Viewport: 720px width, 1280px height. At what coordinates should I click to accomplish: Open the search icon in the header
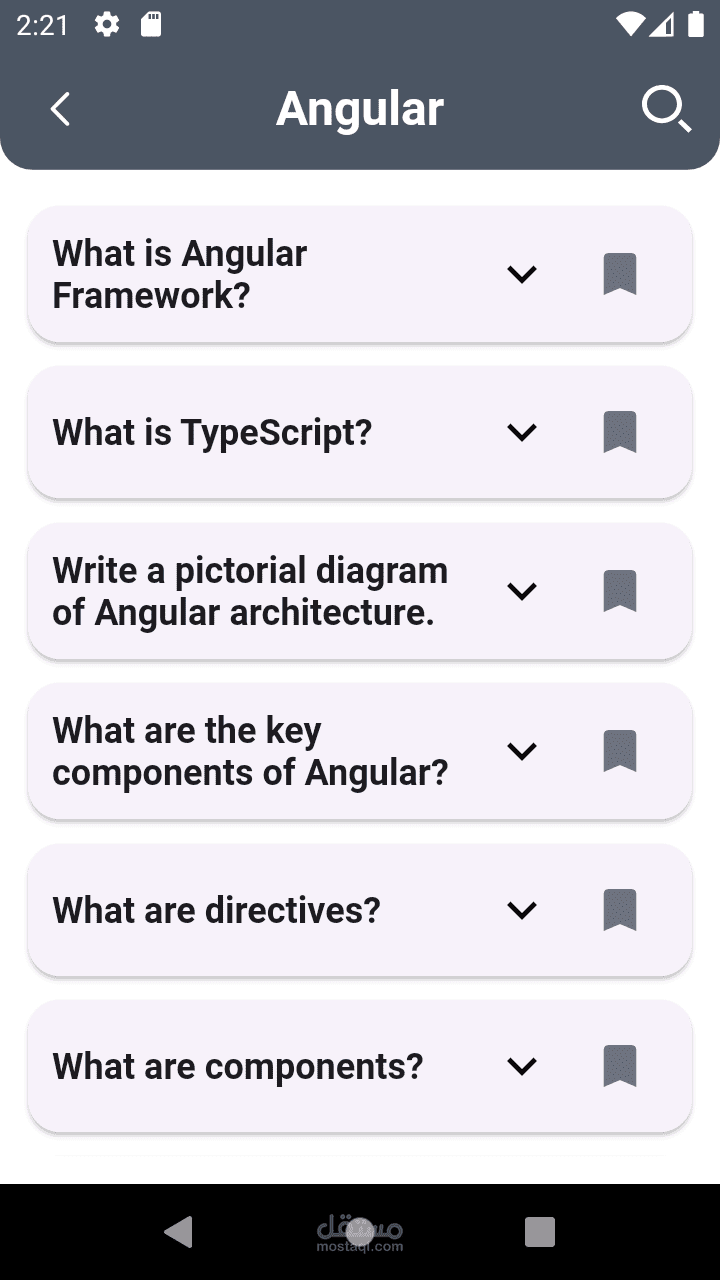[666, 109]
